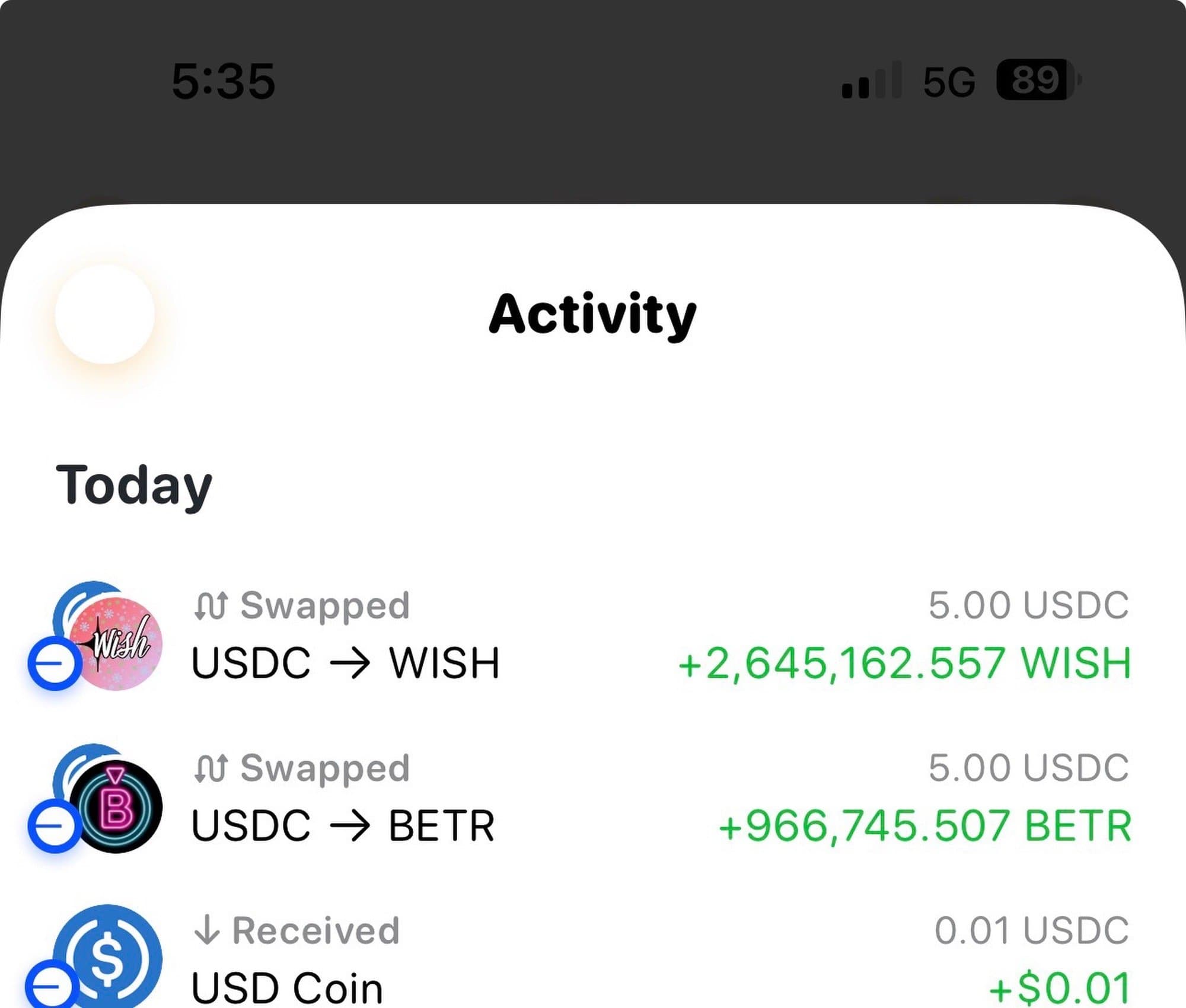Open the USDC to WISH swap transaction
1186x1008 pixels.
tap(593, 634)
